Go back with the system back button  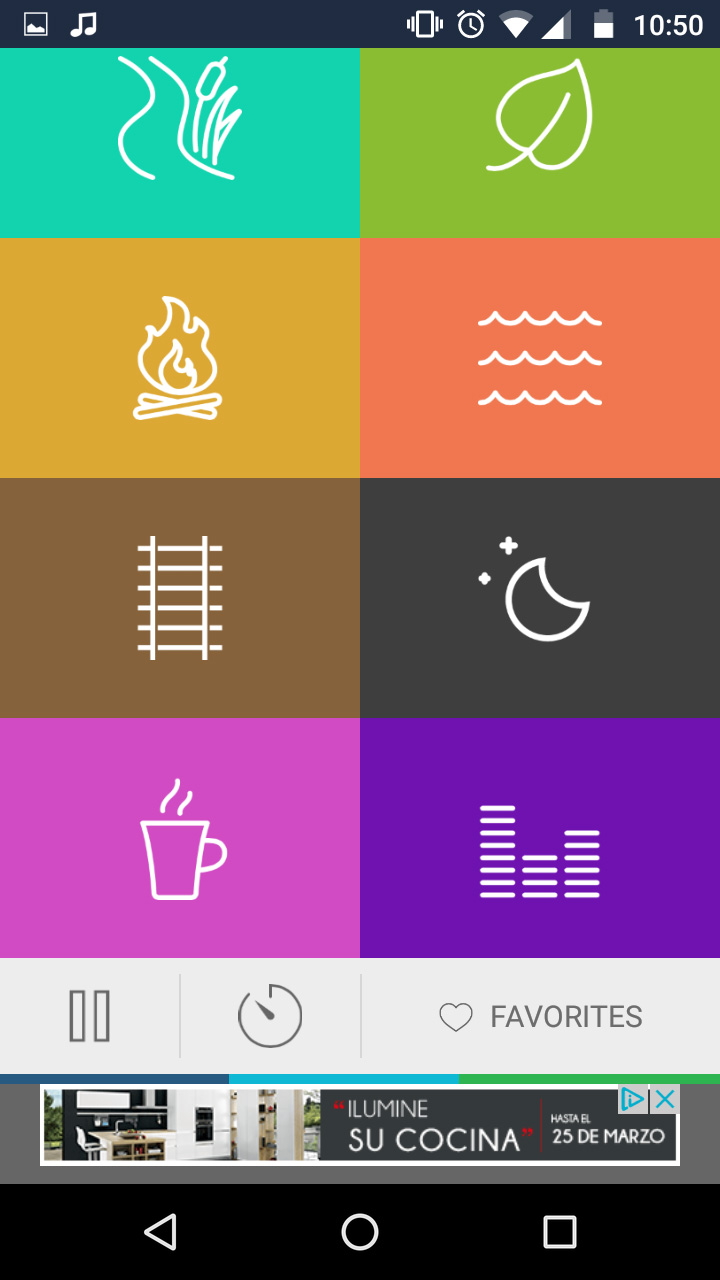[160, 1232]
